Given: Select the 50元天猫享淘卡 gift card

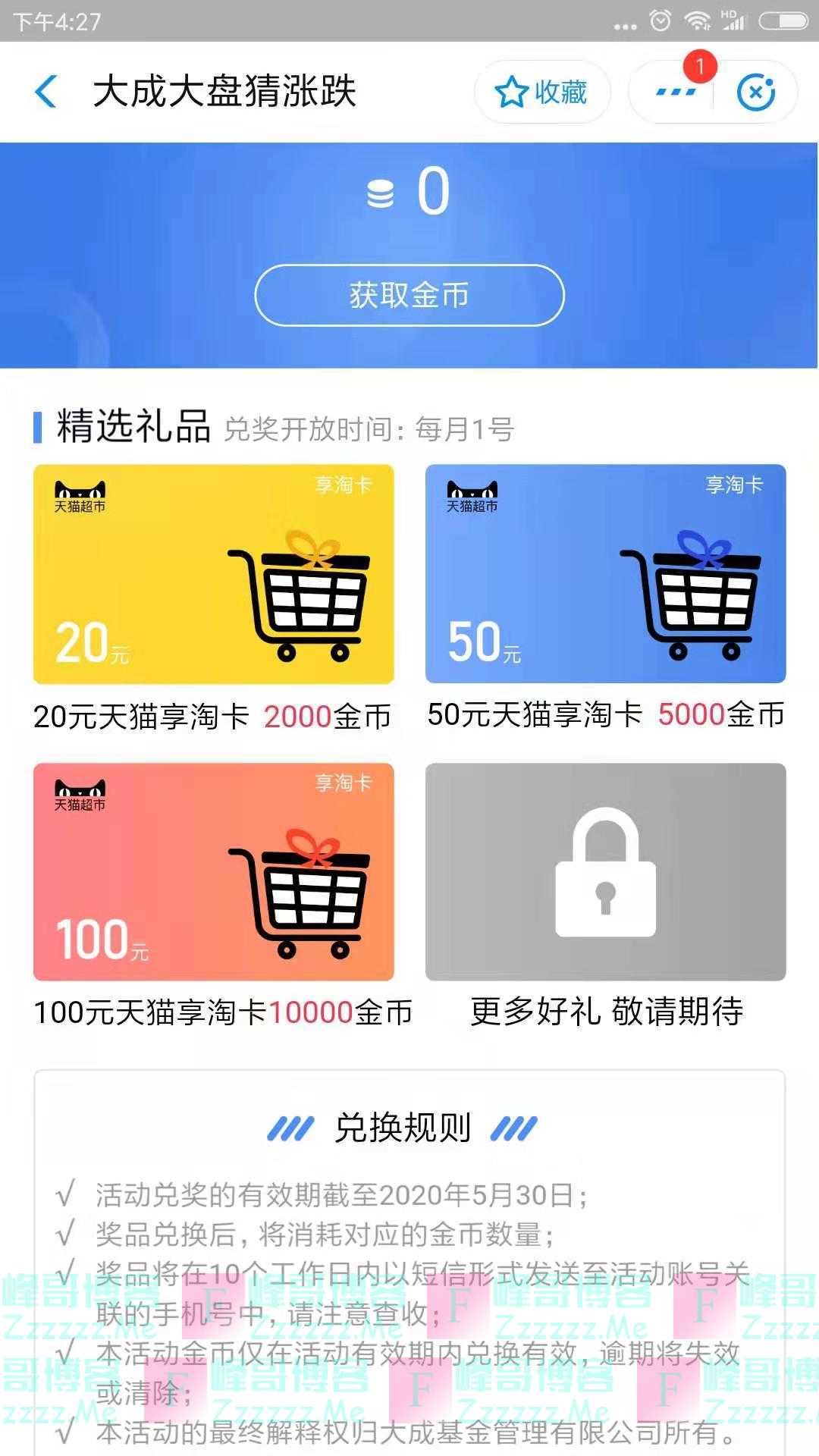Looking at the screenshot, I should (x=605, y=574).
